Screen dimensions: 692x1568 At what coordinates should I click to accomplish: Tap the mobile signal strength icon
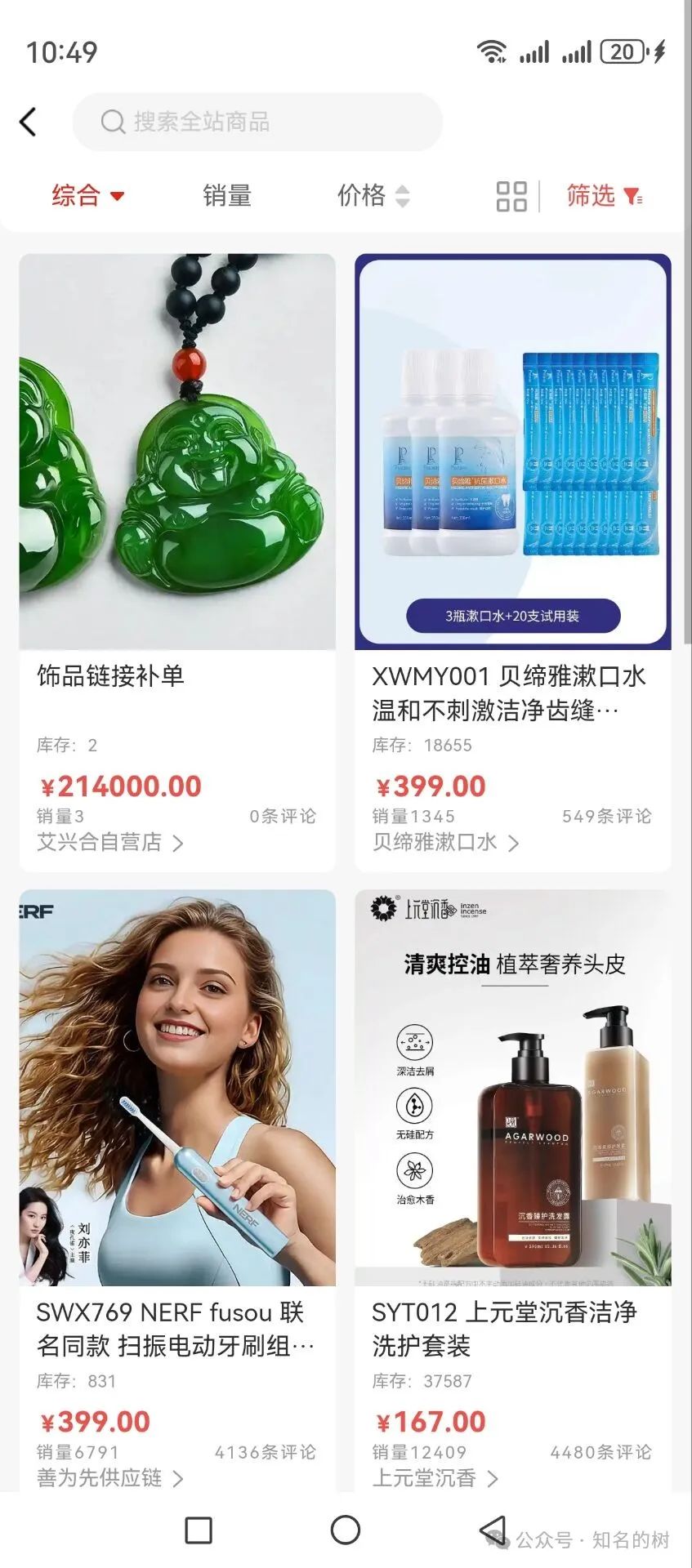[x=535, y=51]
